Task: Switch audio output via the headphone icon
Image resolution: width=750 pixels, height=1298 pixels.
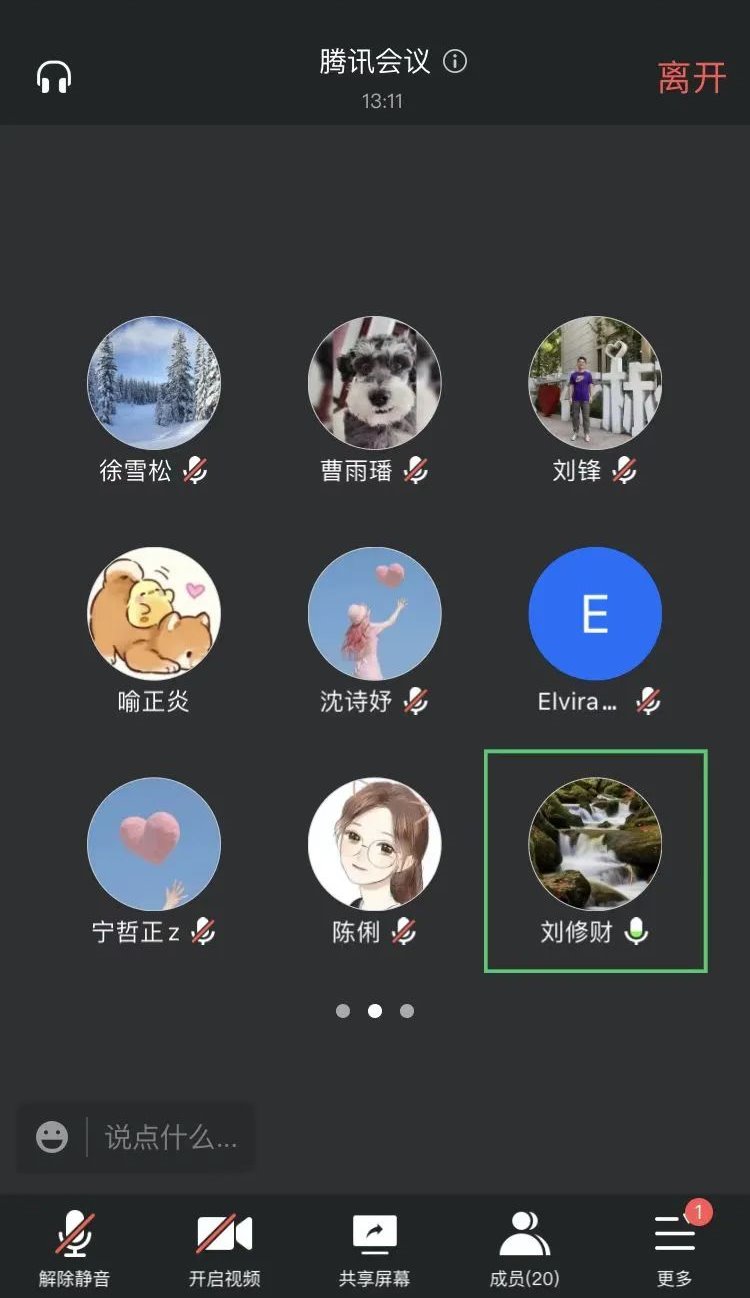Action: [x=54, y=77]
